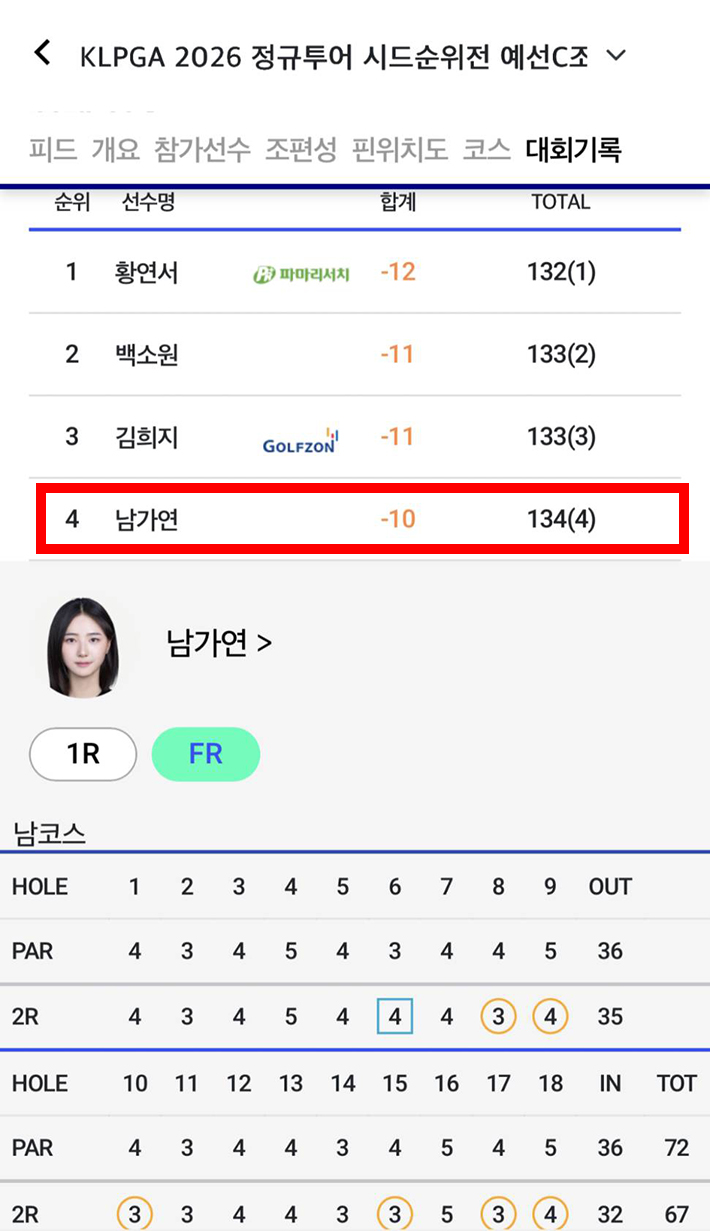Select the 핀위치도 tab

(400, 150)
